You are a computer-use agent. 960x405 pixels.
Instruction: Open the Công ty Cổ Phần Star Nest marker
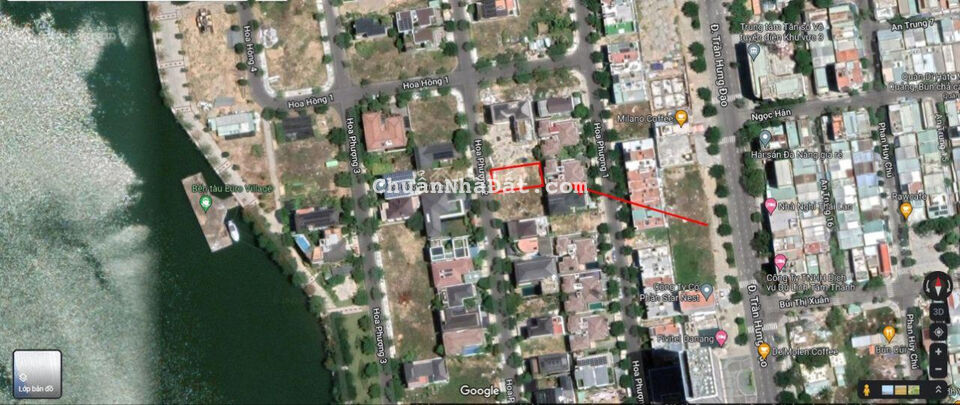(708, 293)
